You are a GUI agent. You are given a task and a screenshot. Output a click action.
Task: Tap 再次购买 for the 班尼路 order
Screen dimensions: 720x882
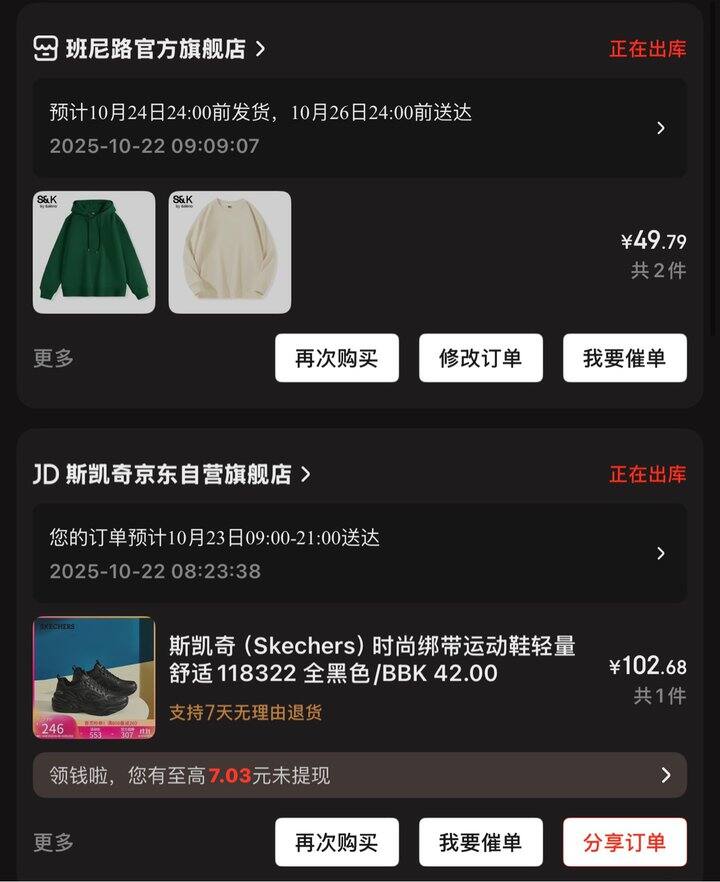pos(337,358)
